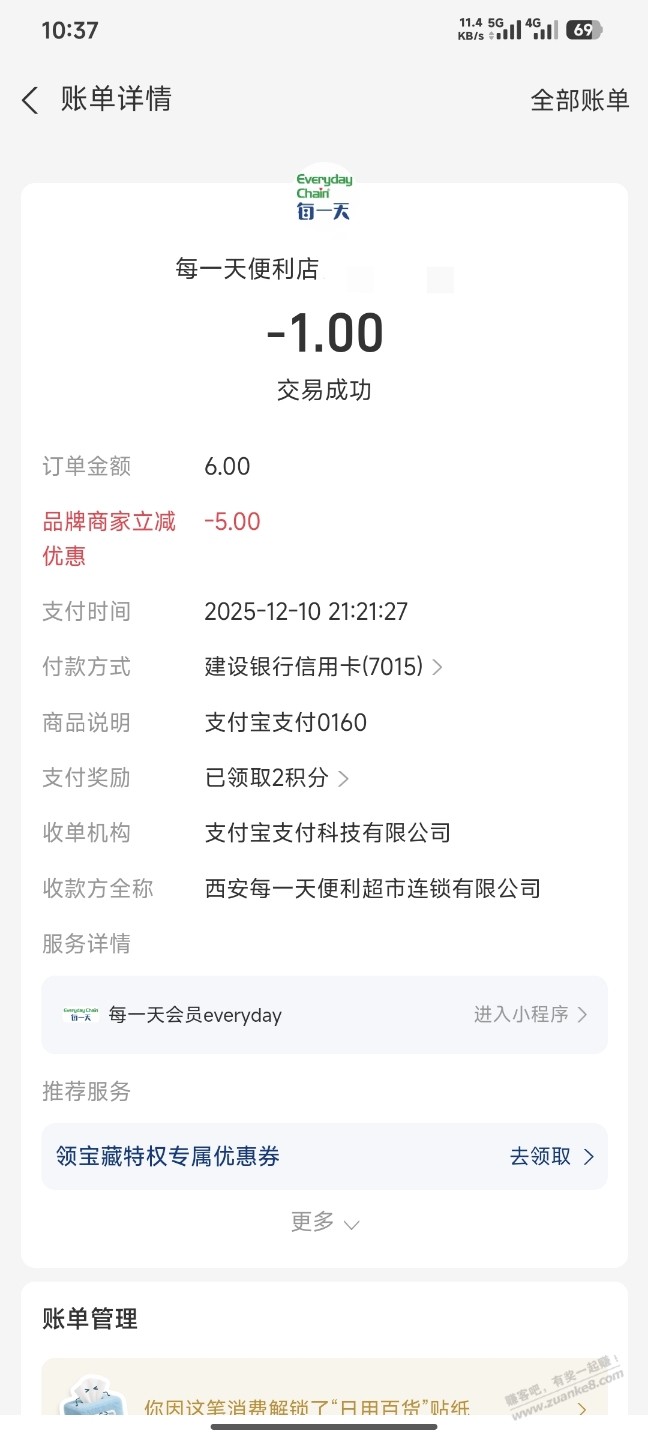The width and height of the screenshot is (648, 1440).
Task: Expand 更多 recommended services
Action: point(324,1222)
